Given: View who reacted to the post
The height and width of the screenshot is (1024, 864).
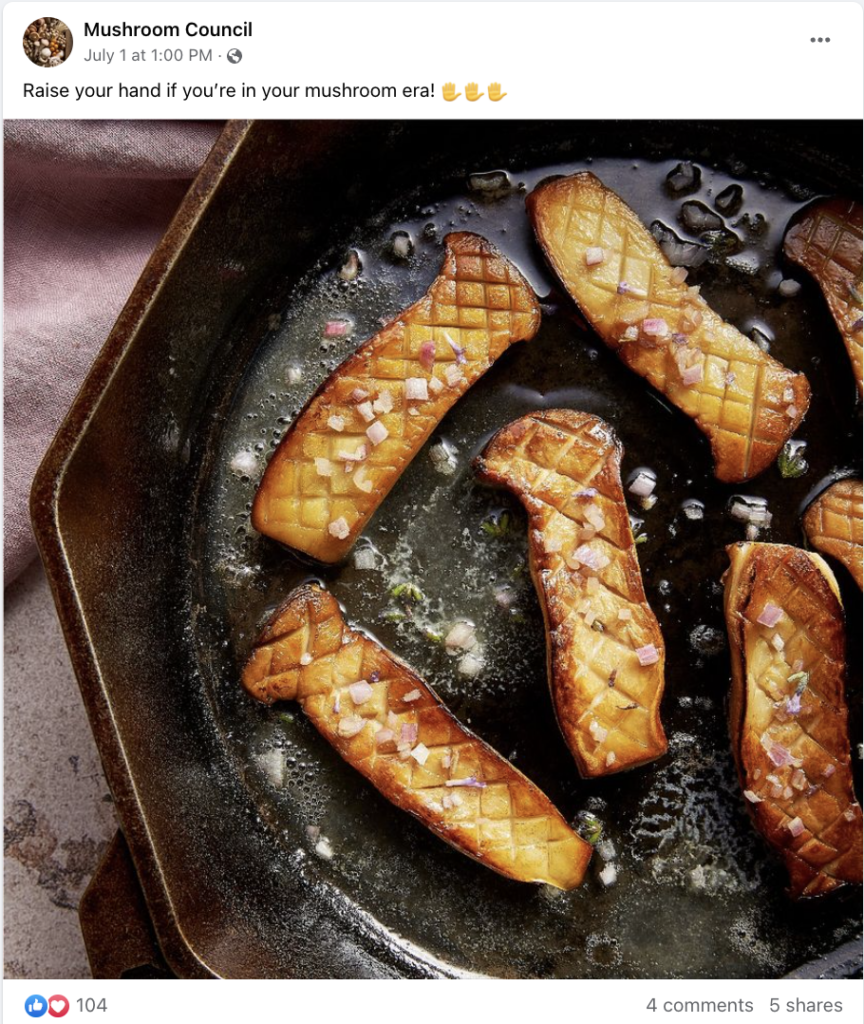Looking at the screenshot, I should tap(91, 1005).
